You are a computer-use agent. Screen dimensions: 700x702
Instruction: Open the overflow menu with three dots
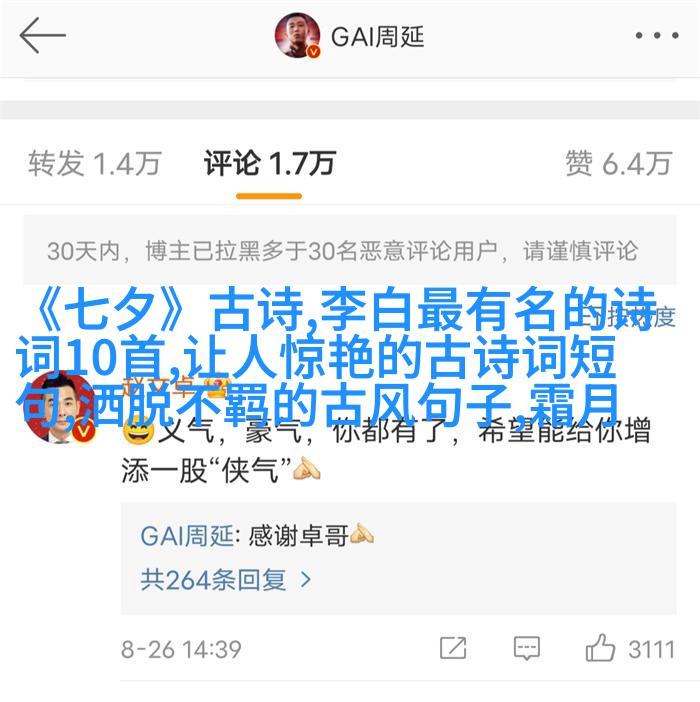pos(655,36)
